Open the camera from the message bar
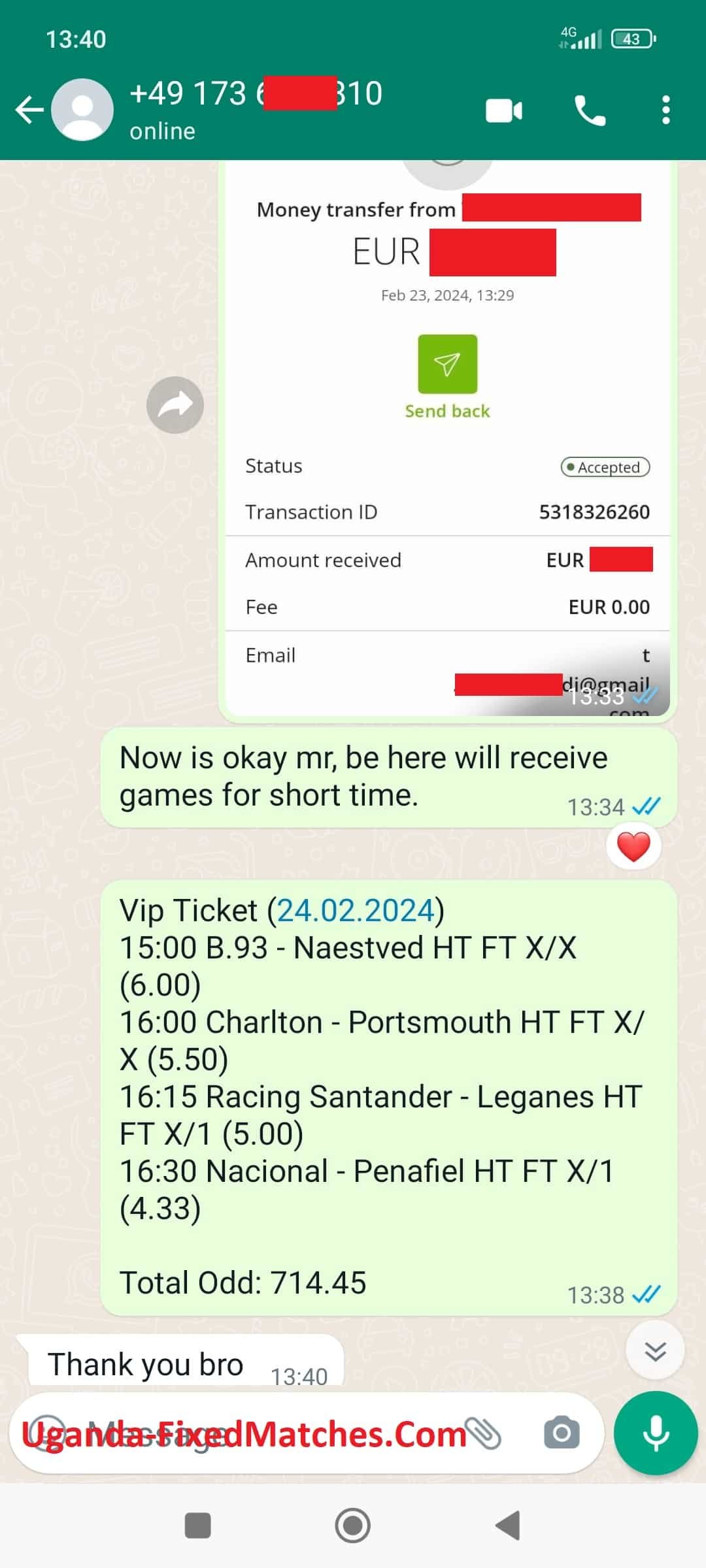Image resolution: width=706 pixels, height=1568 pixels. 561,1433
